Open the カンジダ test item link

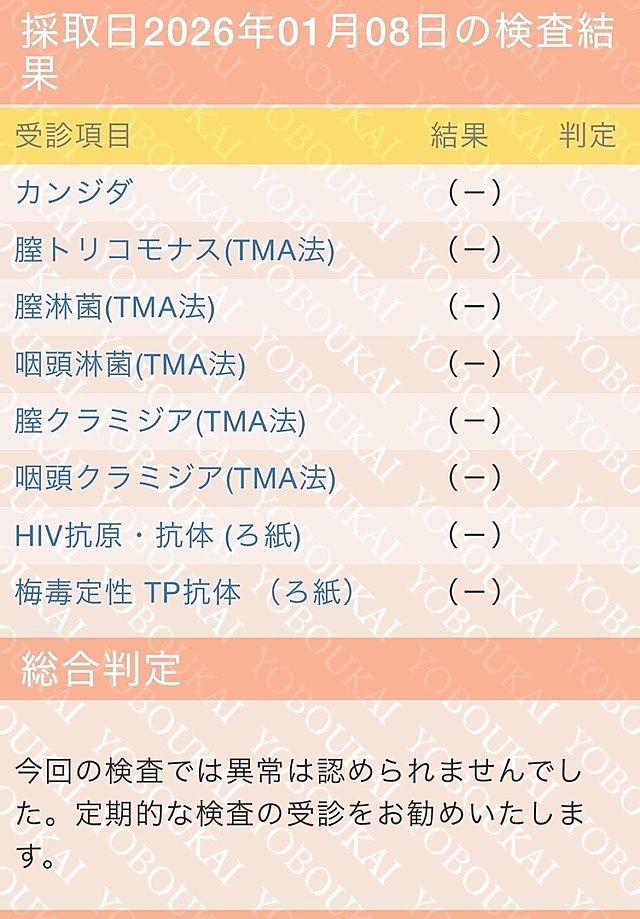[x=74, y=192]
